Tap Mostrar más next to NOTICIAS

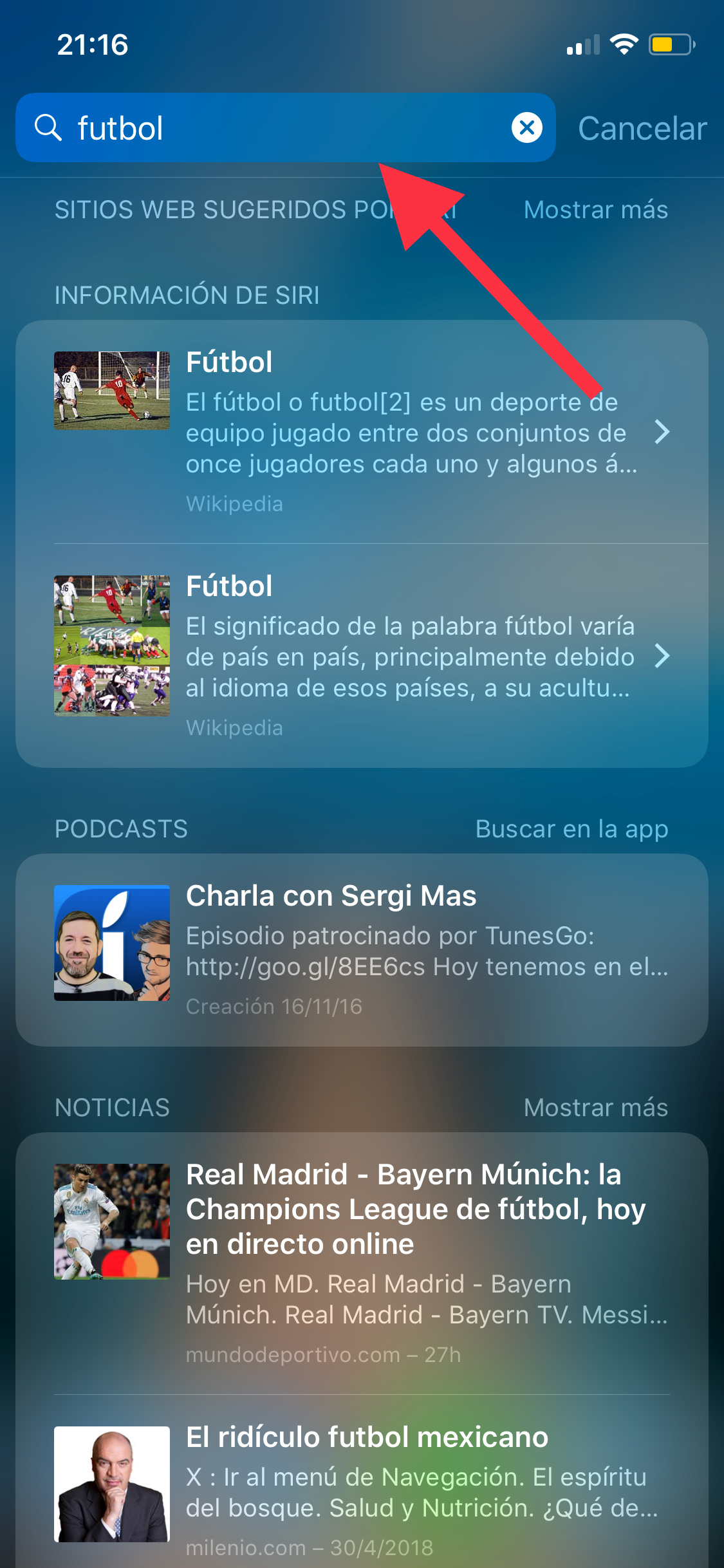point(595,1107)
